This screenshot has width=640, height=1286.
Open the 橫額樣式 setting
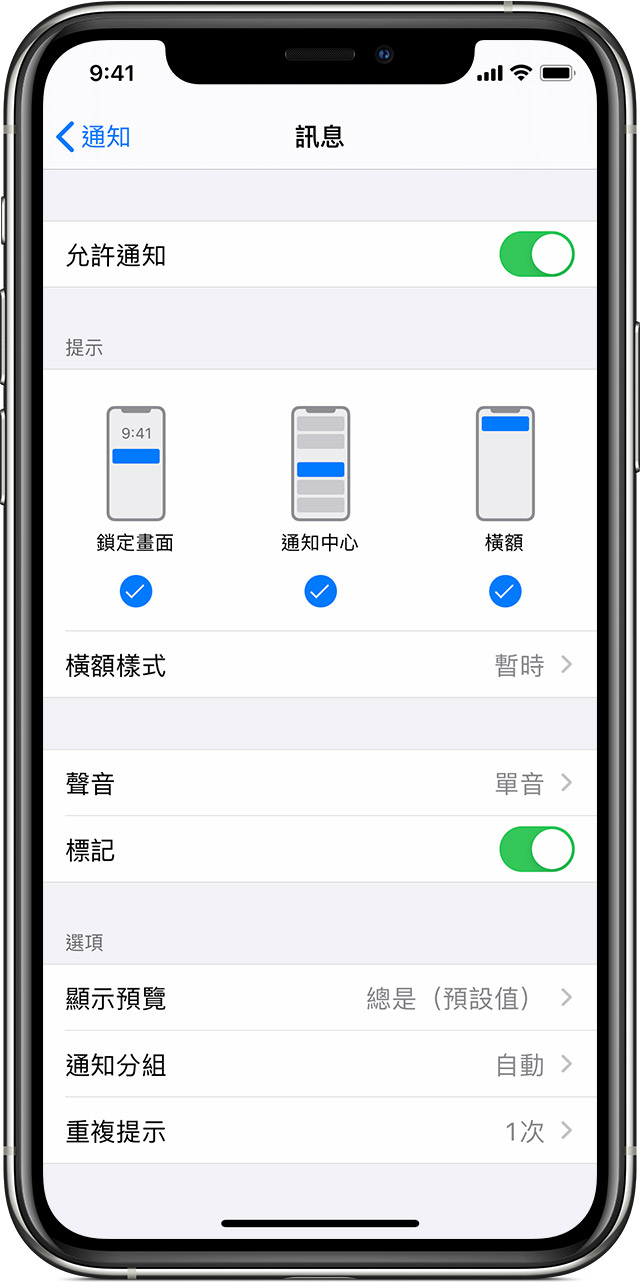320,665
